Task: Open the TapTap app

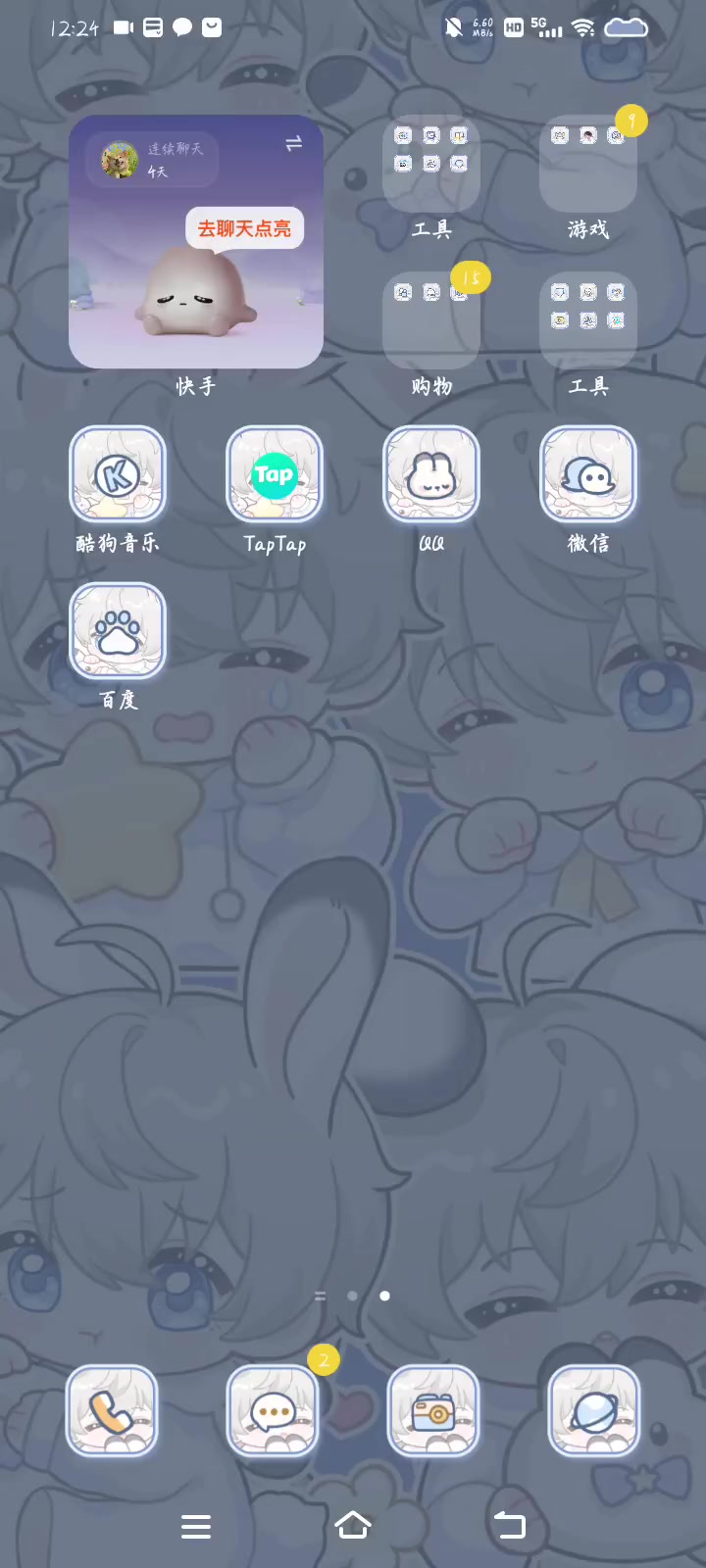Action: [x=275, y=475]
